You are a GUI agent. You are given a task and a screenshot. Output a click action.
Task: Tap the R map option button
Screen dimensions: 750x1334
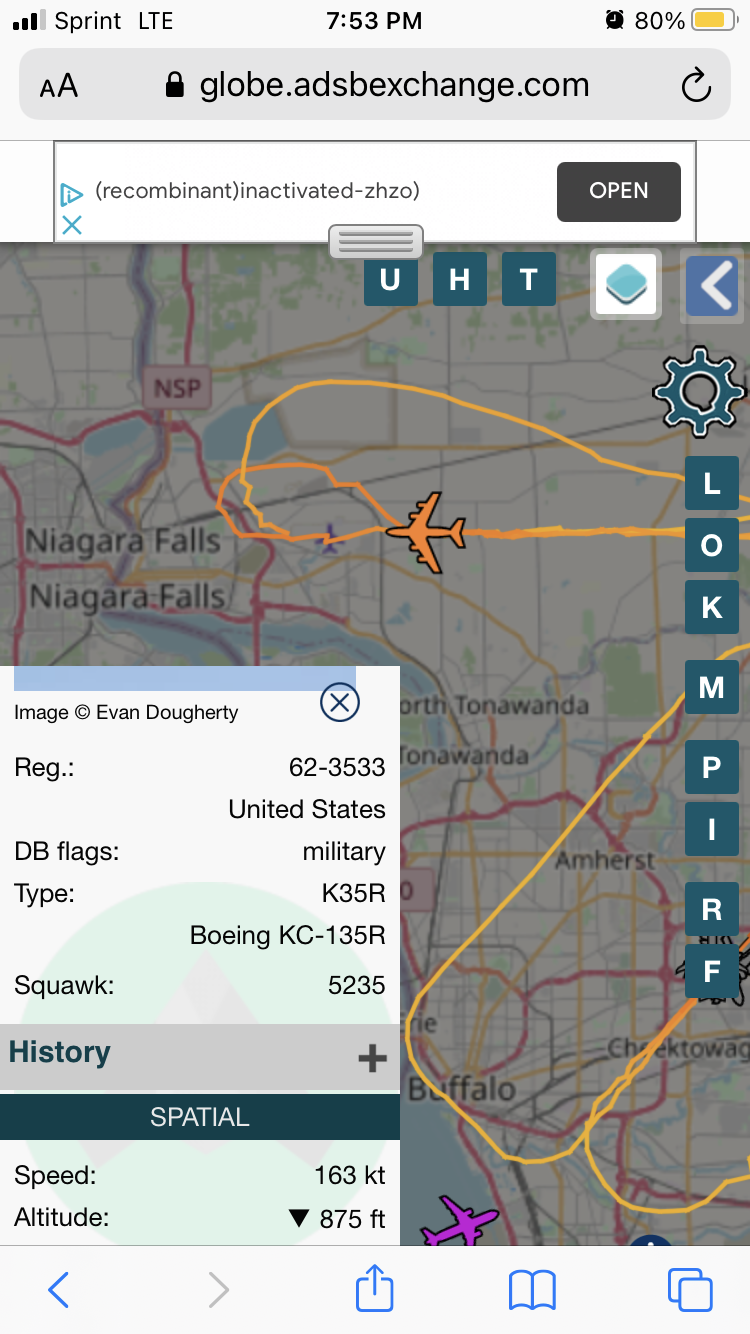(x=711, y=909)
